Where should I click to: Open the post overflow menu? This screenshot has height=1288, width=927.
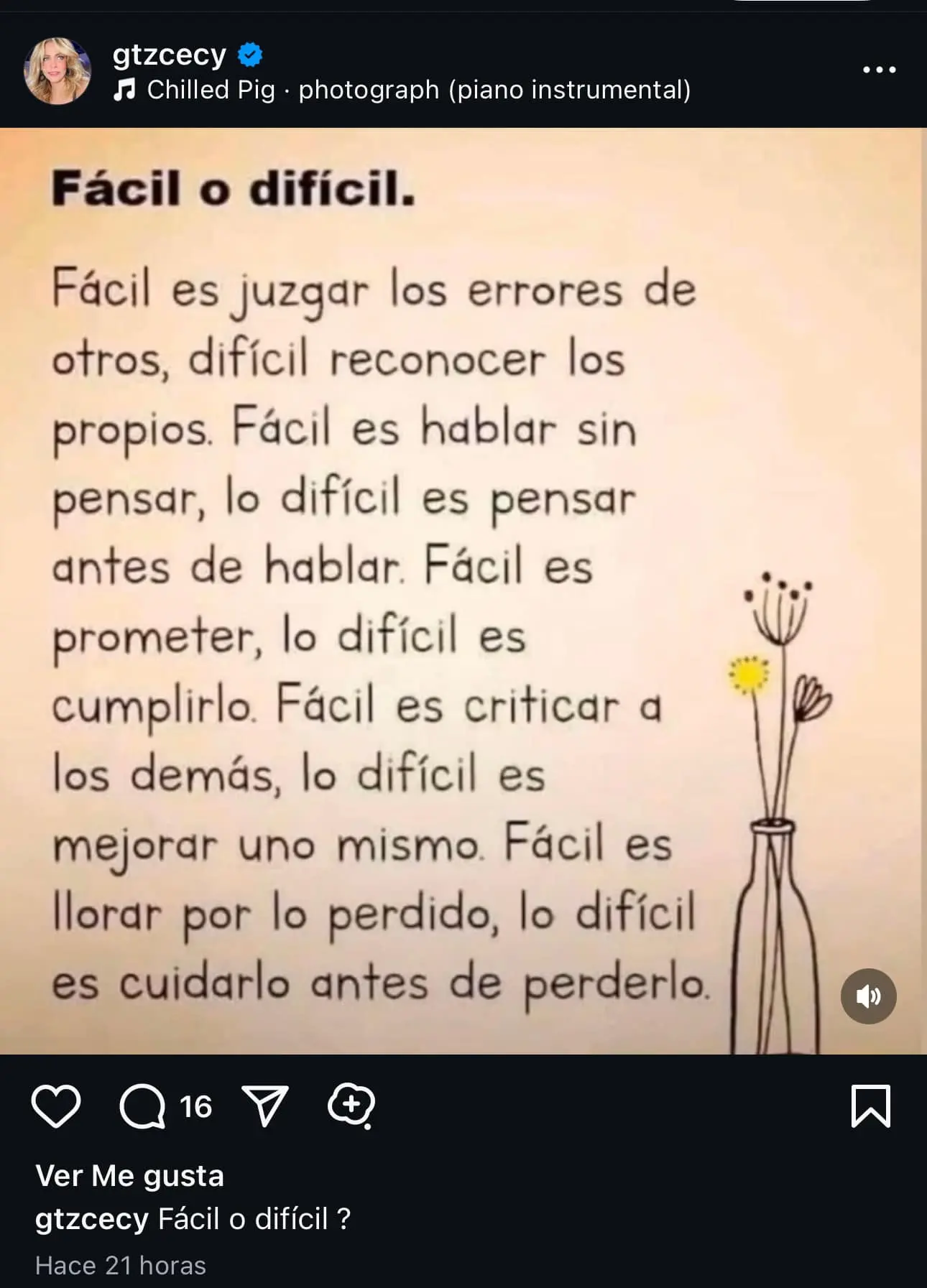coord(879,70)
